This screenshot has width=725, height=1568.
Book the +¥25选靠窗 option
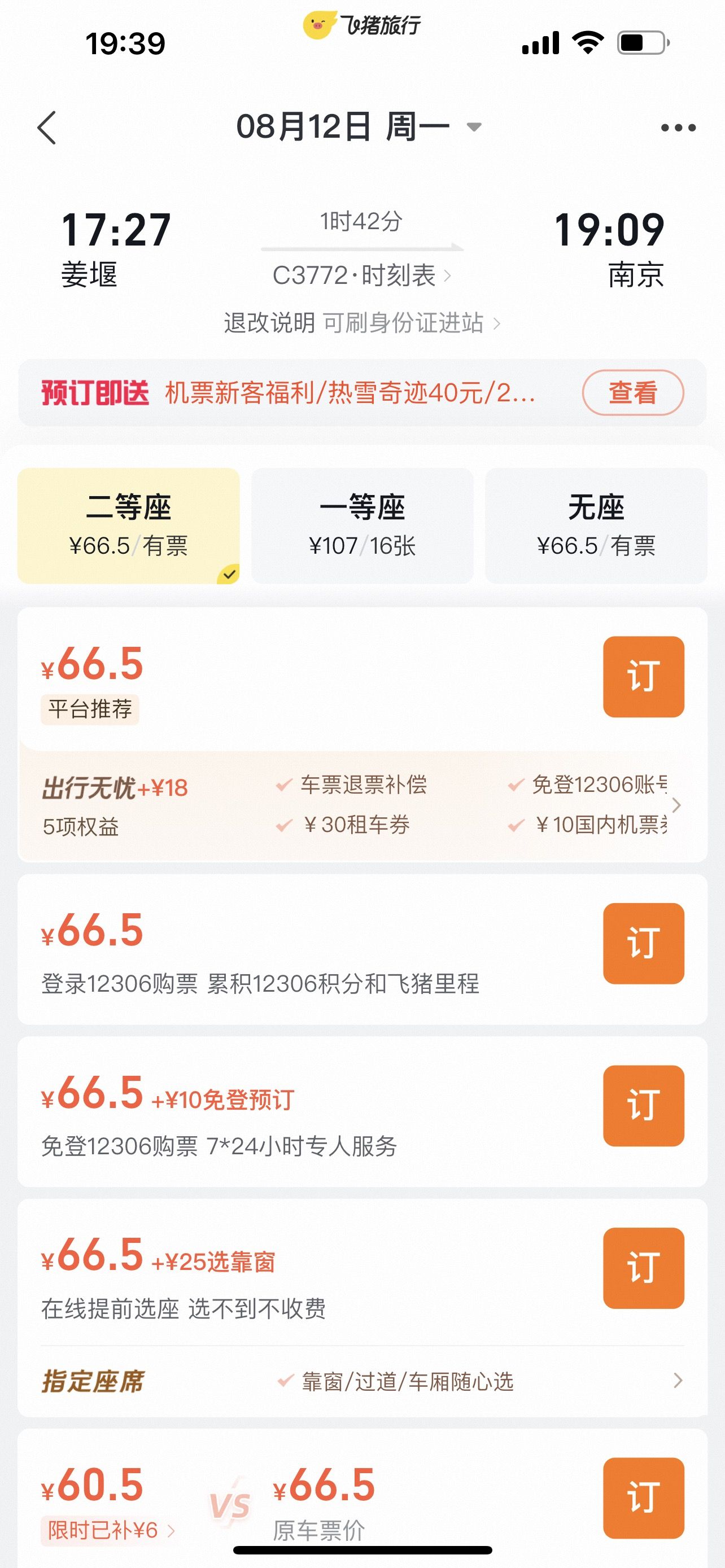(644, 1268)
